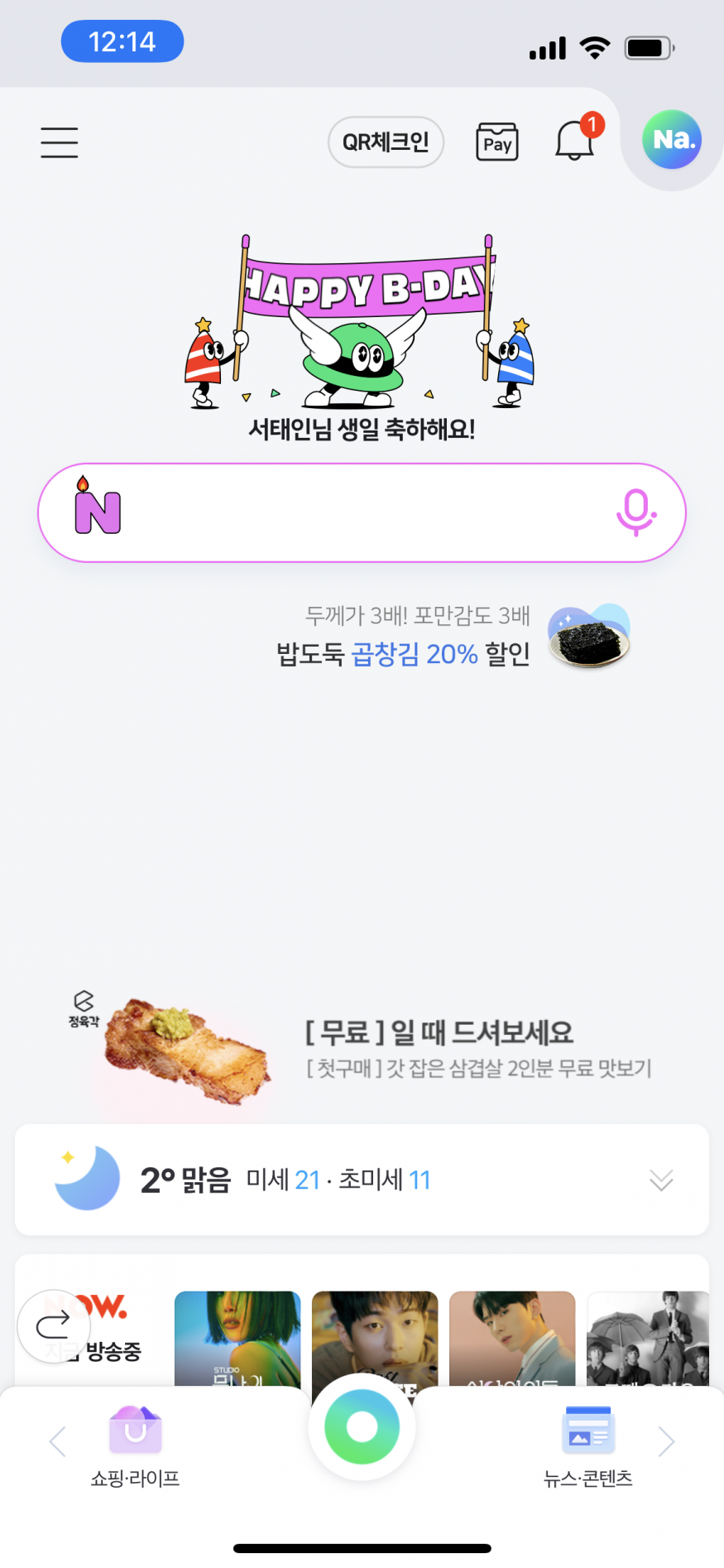The width and height of the screenshot is (724, 1568).
Task: Open the hamburger menu
Action: 60,142
